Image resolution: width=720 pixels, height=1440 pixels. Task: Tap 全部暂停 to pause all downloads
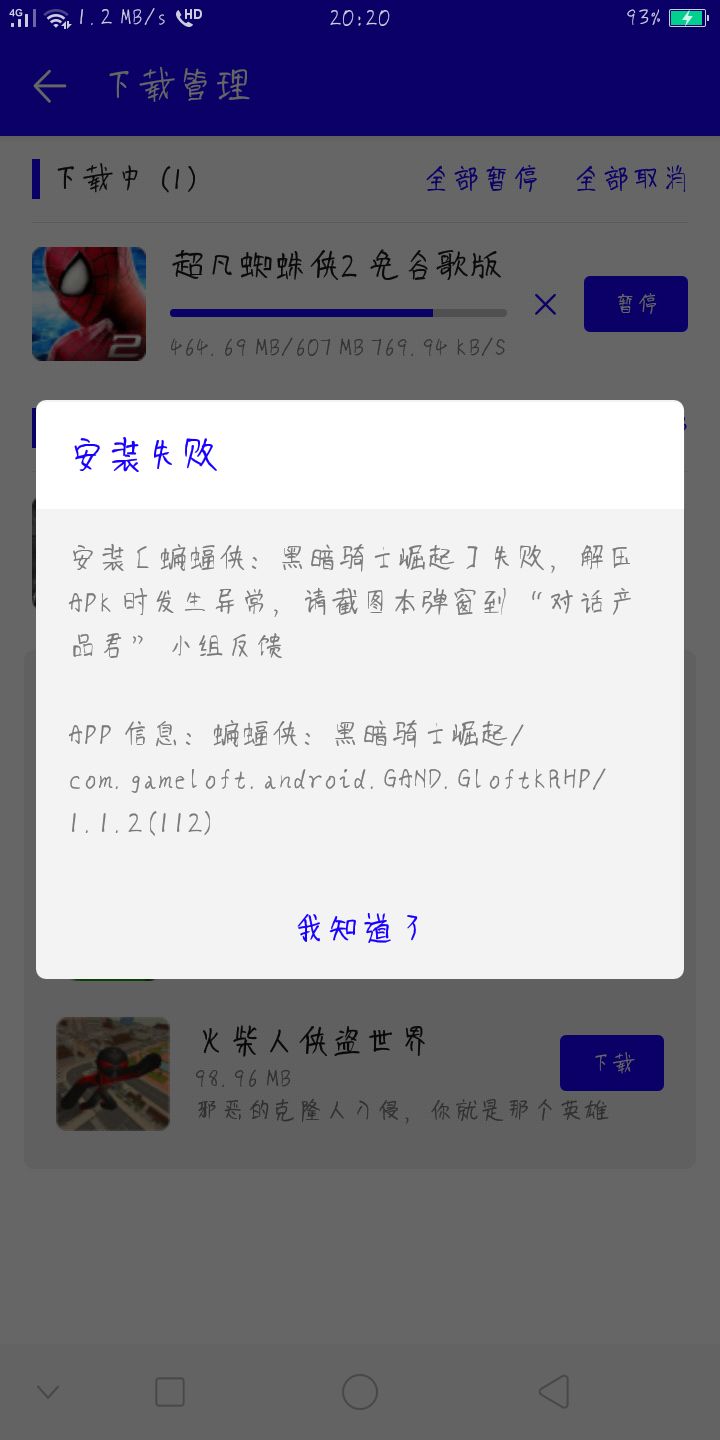tap(482, 179)
